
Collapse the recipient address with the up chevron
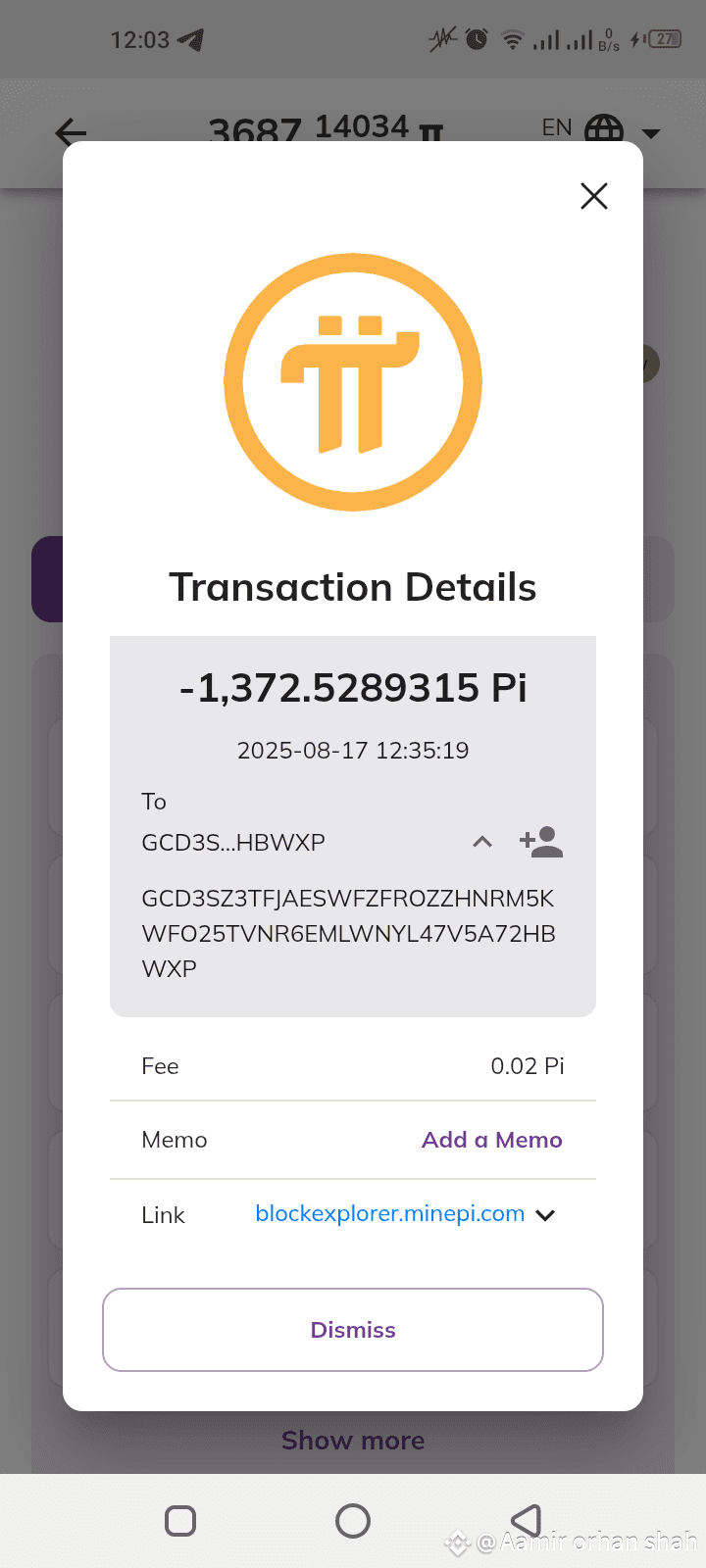pos(482,842)
